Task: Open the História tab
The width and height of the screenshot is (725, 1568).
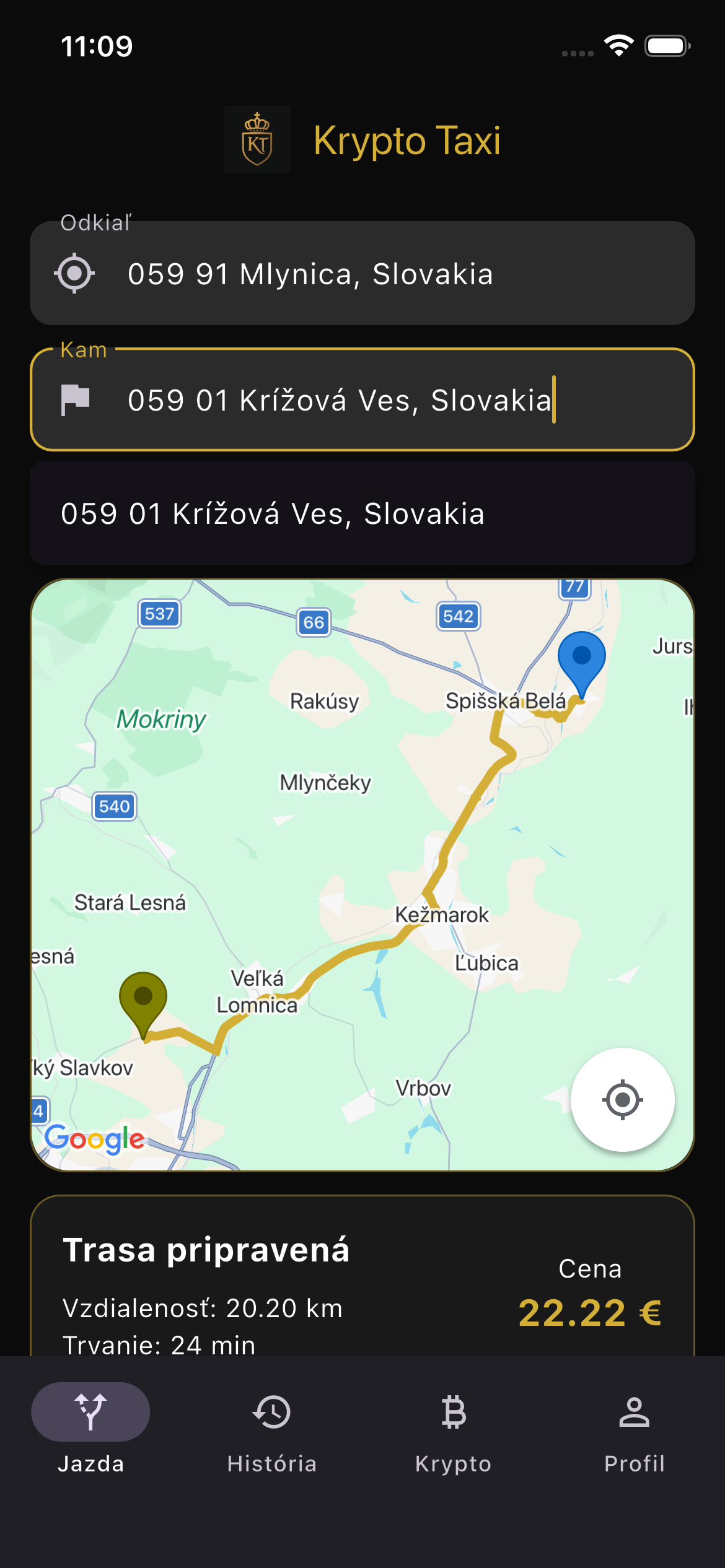Action: click(x=271, y=1437)
